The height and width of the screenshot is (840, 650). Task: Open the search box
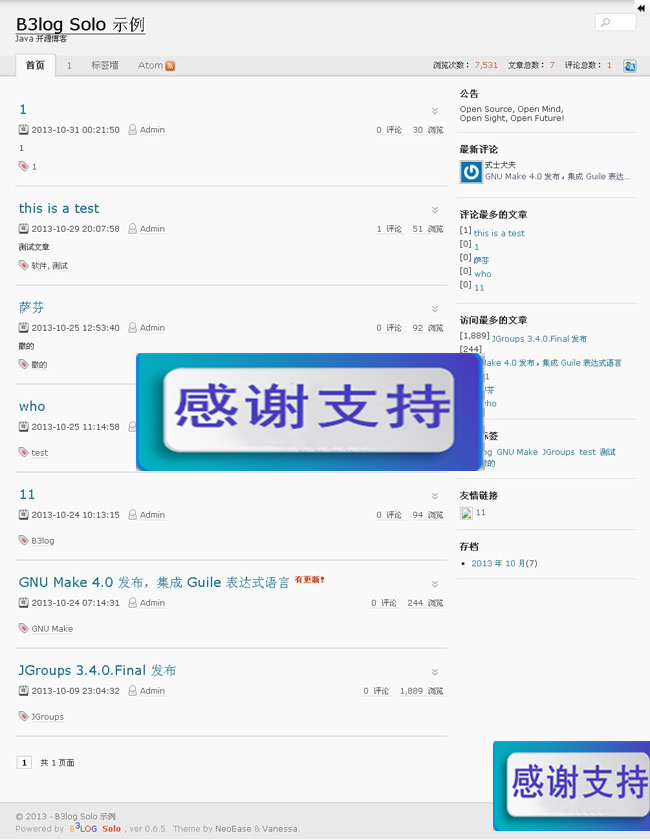pyautogui.click(x=615, y=22)
